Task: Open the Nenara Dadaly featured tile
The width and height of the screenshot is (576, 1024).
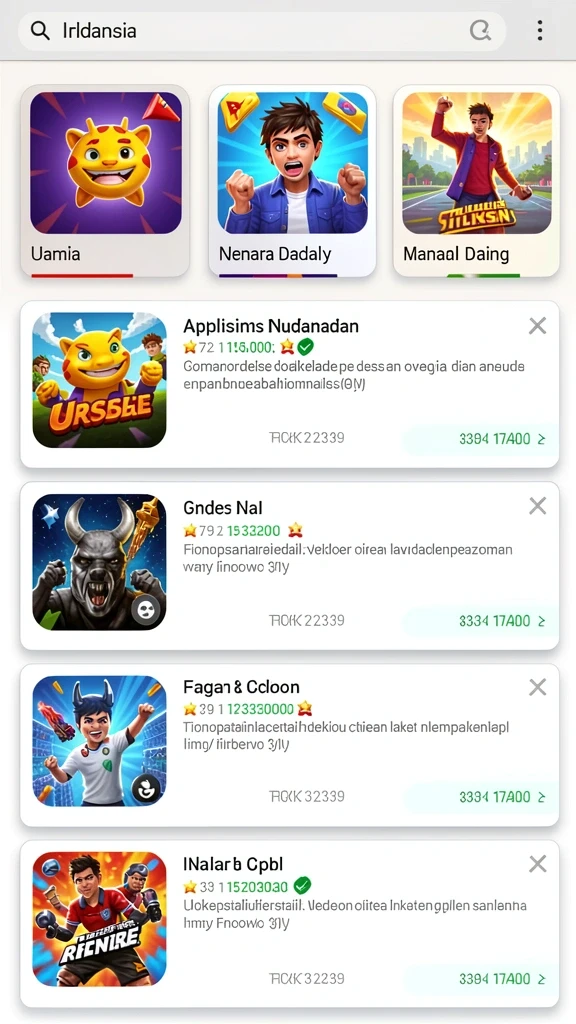Action: (293, 181)
